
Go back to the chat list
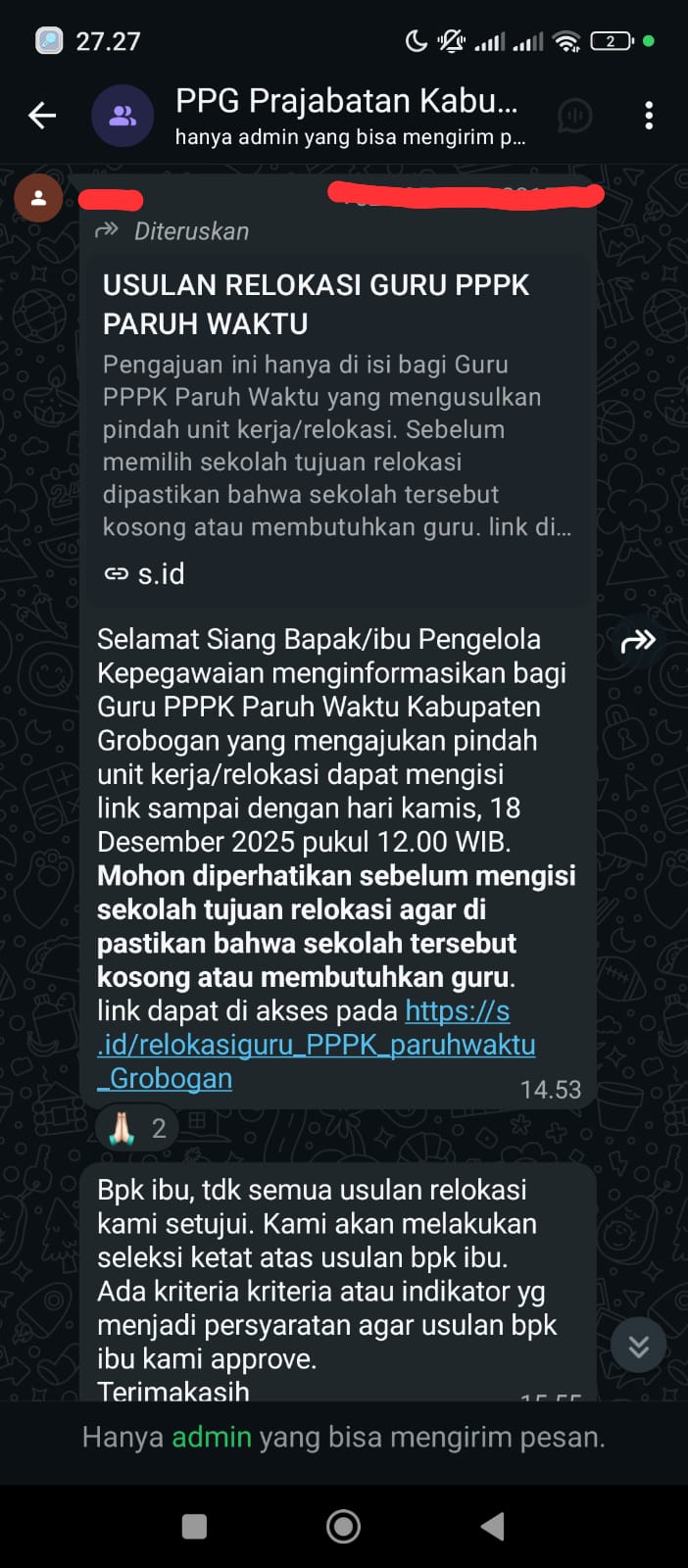click(42, 116)
